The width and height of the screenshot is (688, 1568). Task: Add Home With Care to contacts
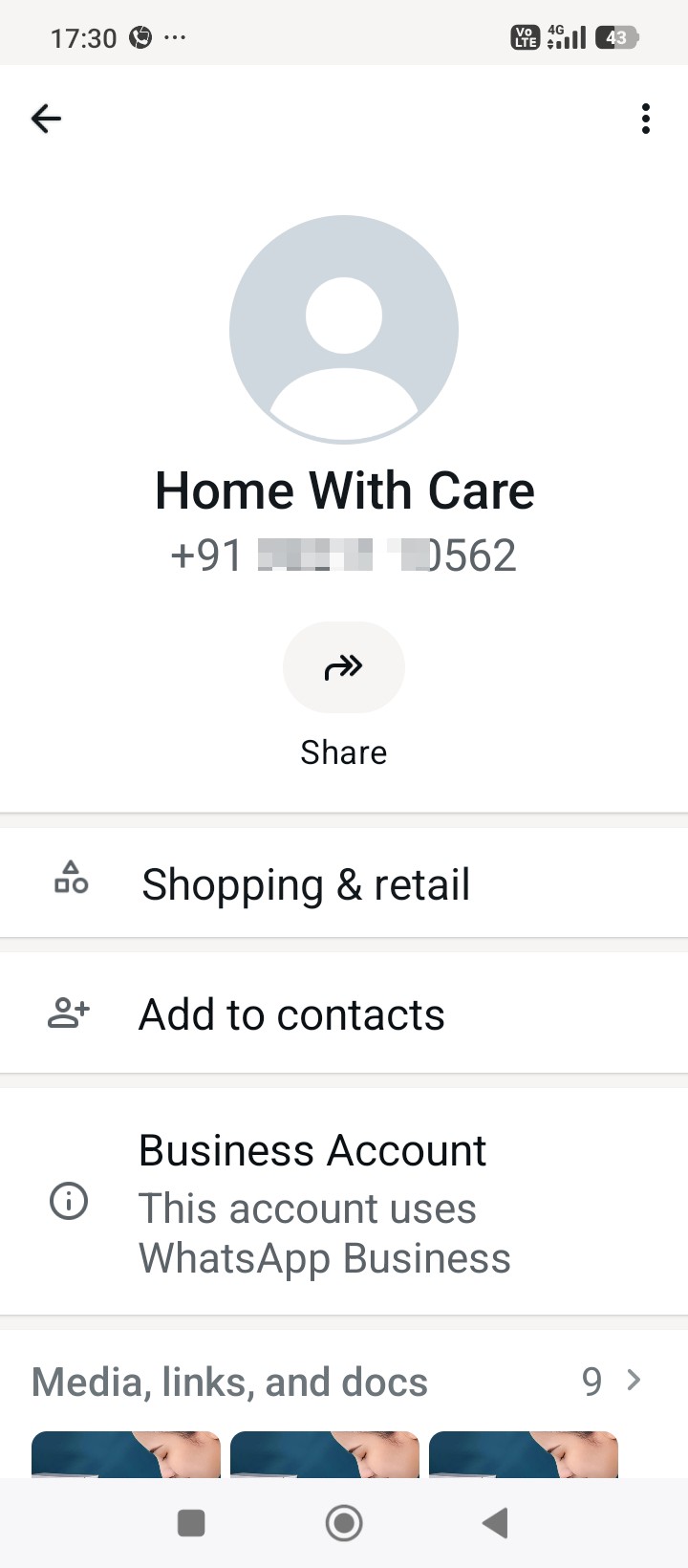point(344,1014)
